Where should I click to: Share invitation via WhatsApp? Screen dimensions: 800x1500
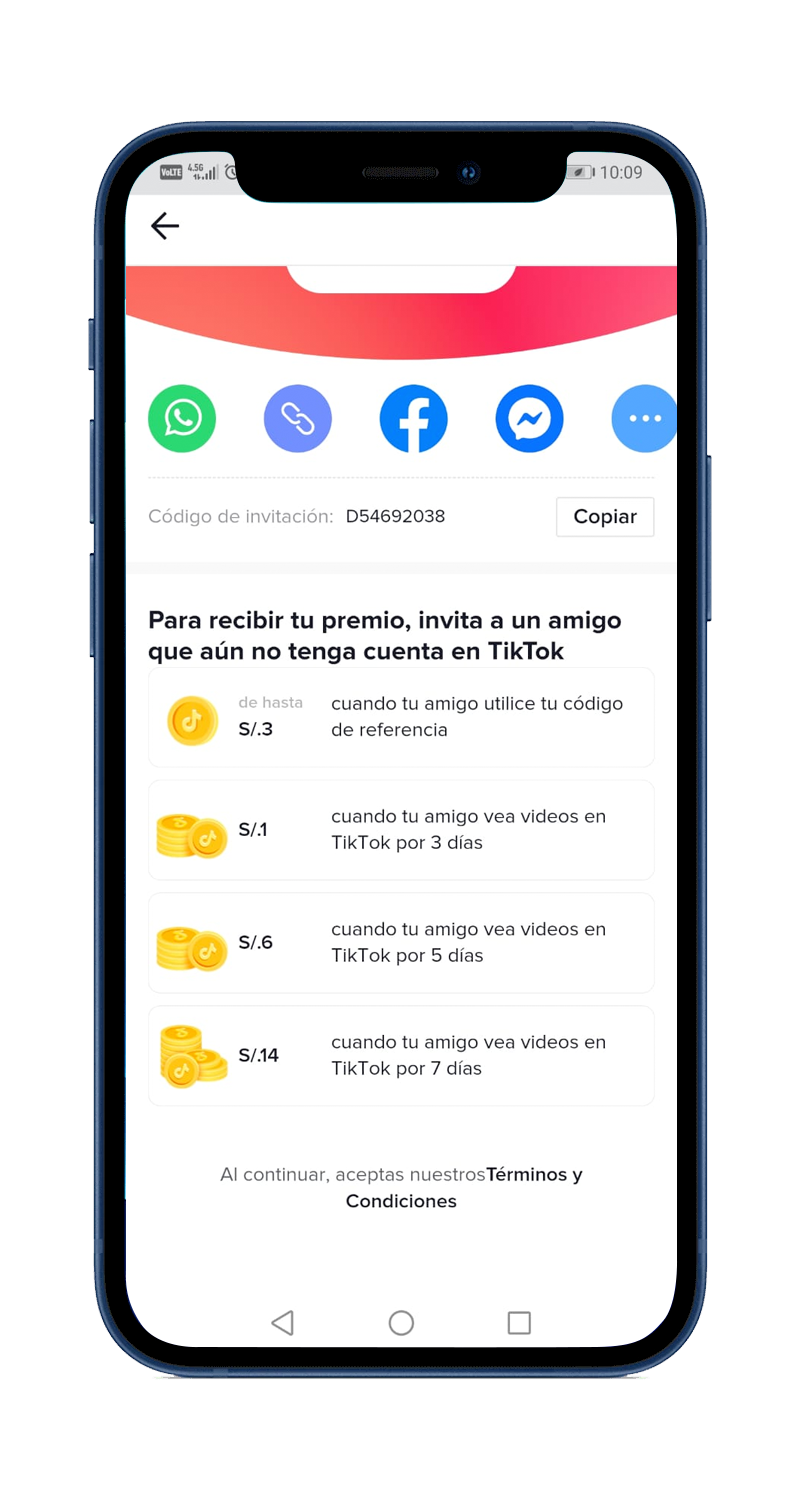[x=182, y=418]
